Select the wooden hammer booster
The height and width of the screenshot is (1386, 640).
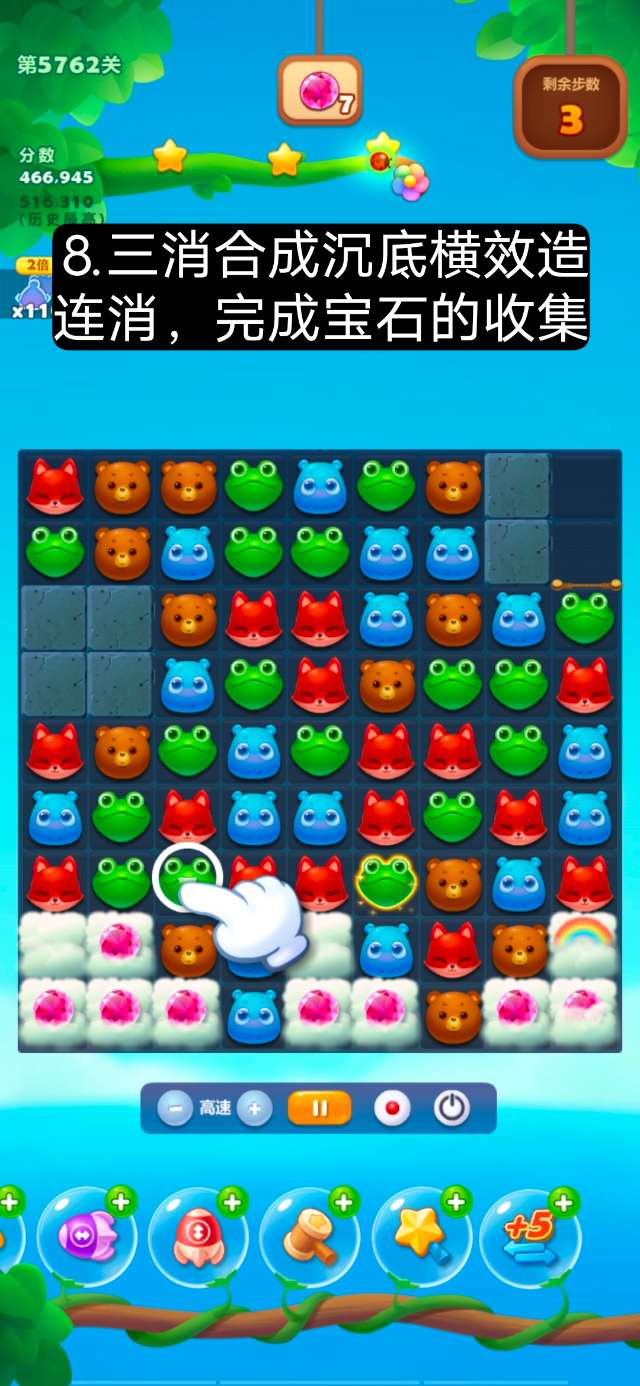[309, 1236]
